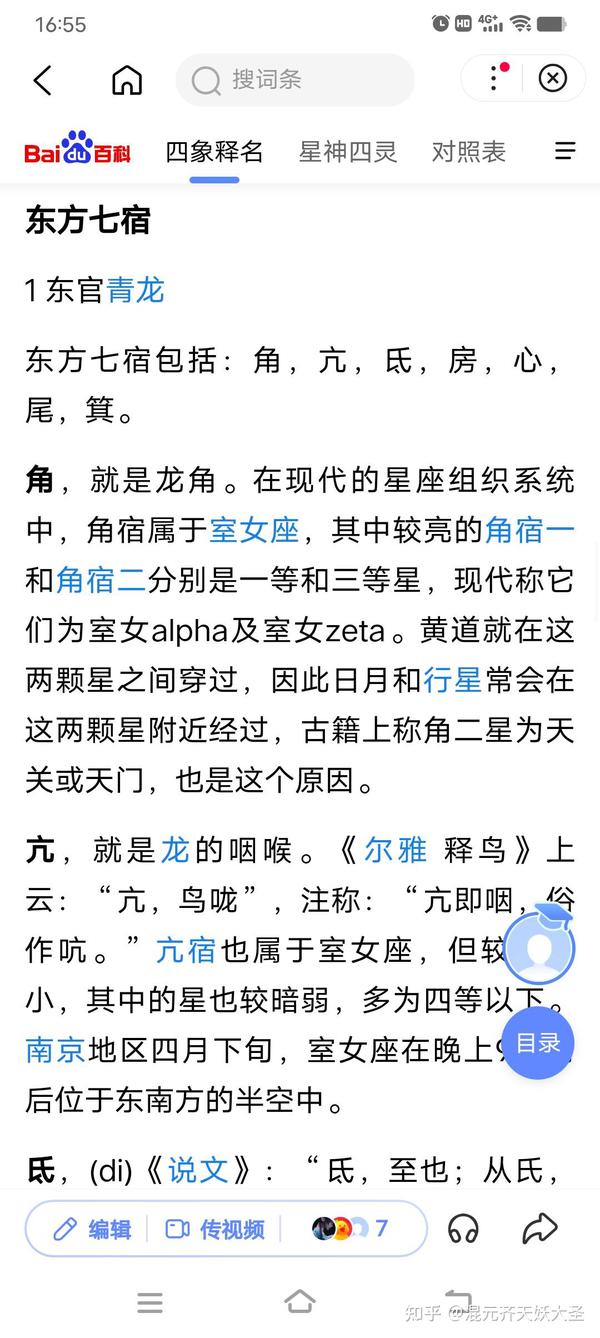Tap the 传视频 upload video button
The height and width of the screenshot is (1338, 600).
coord(216,1229)
